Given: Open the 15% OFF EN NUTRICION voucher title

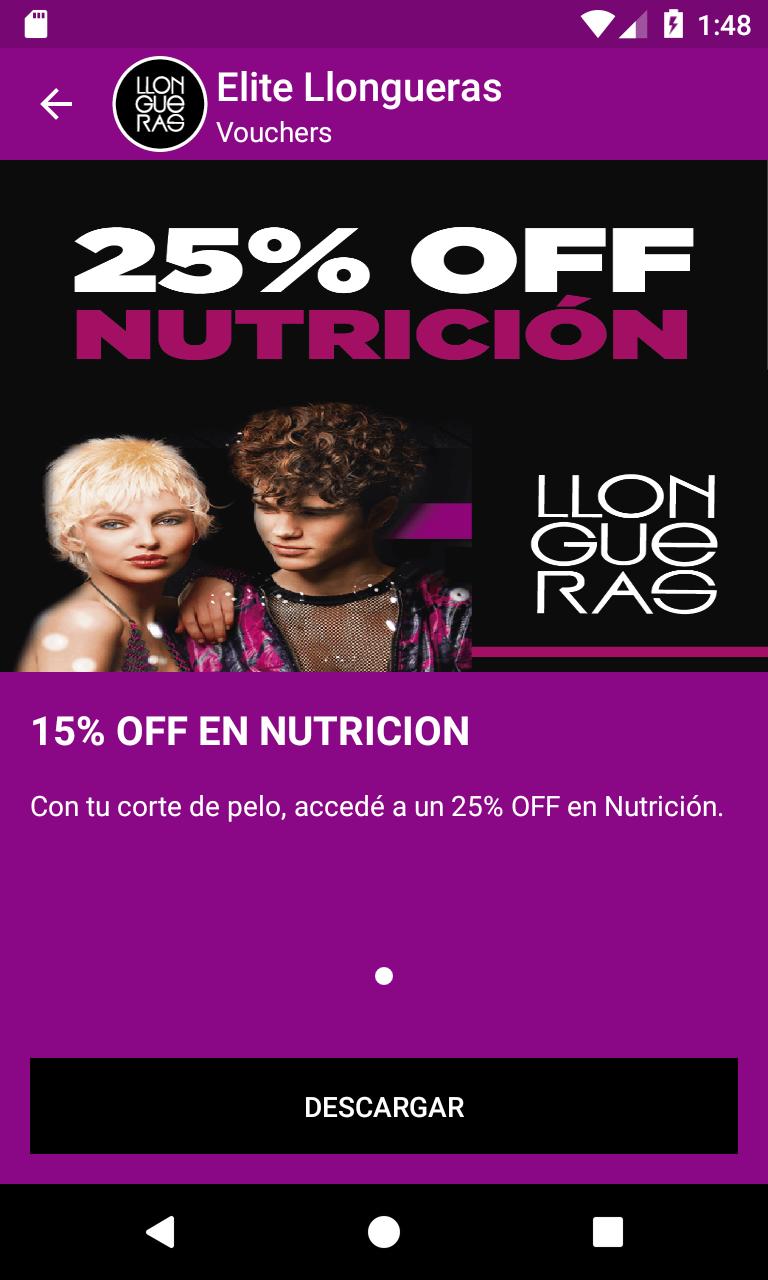Looking at the screenshot, I should click(250, 732).
